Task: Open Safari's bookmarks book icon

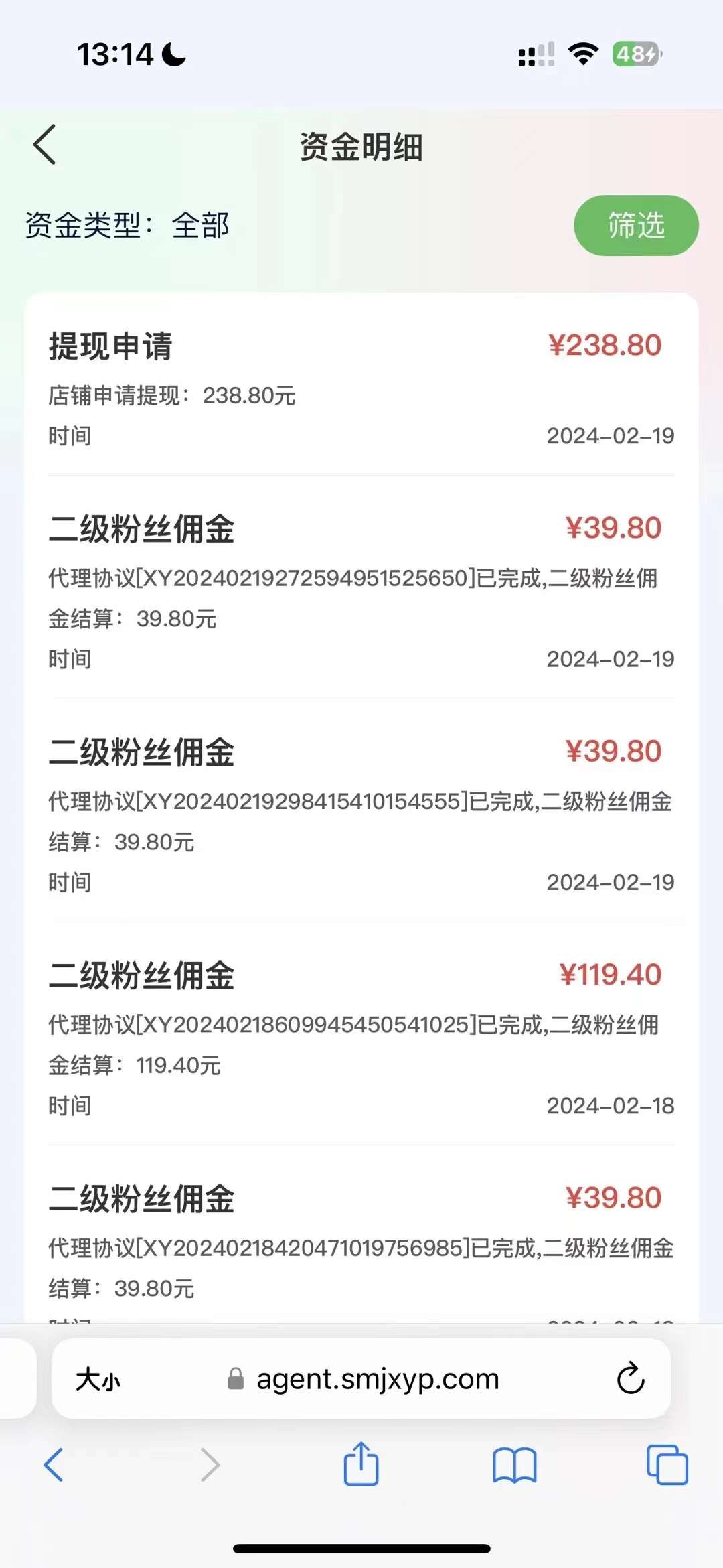Action: pyautogui.click(x=514, y=1465)
